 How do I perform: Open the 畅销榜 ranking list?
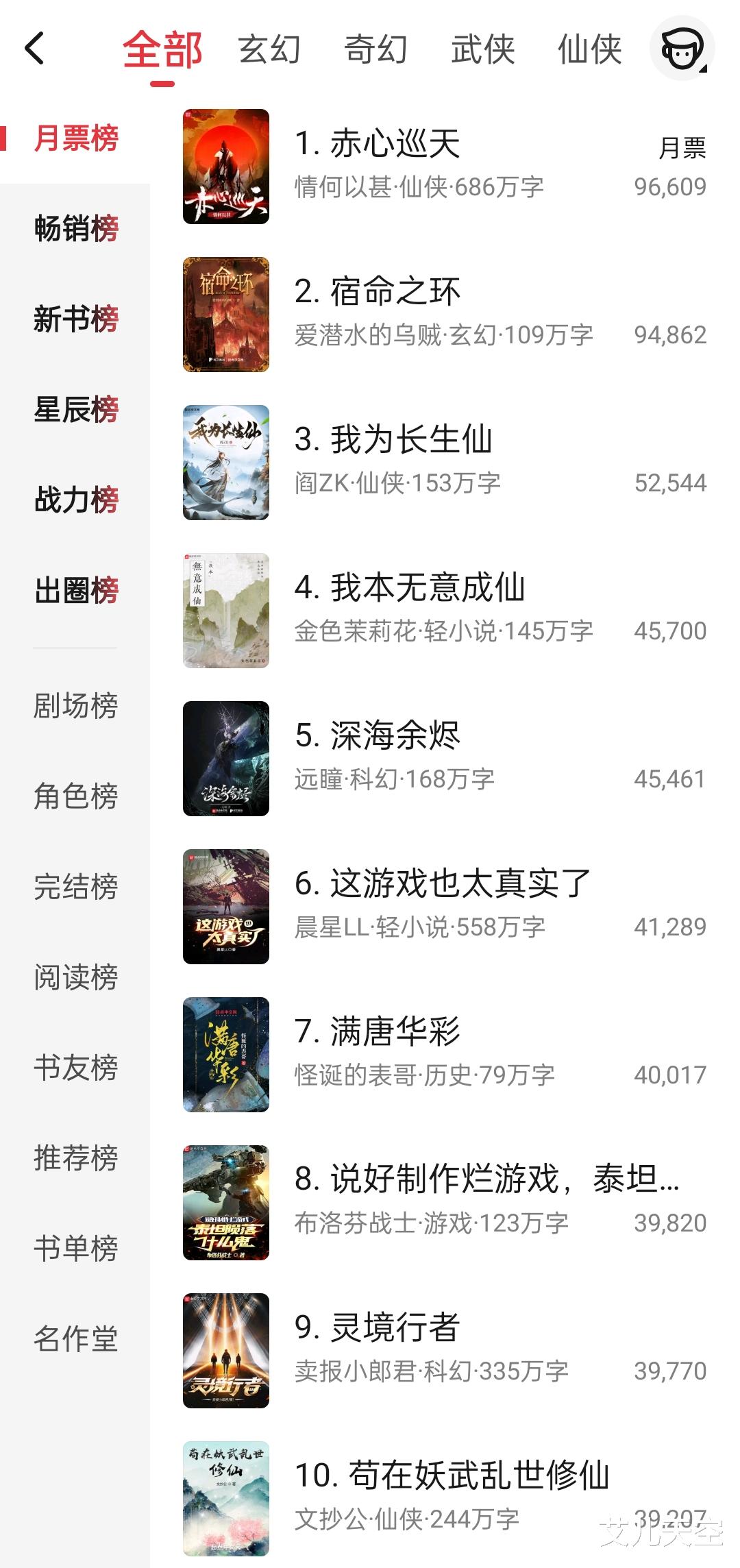tap(76, 228)
